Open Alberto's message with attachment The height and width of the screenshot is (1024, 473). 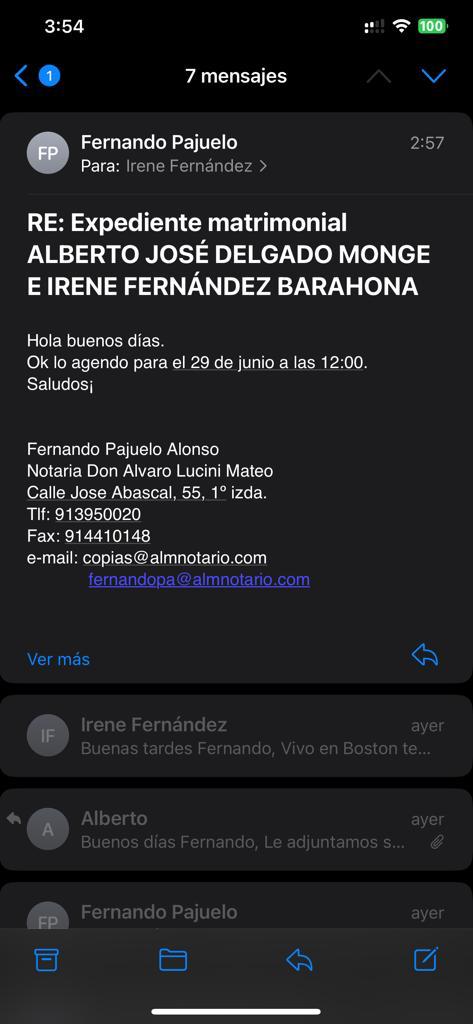pos(236,829)
